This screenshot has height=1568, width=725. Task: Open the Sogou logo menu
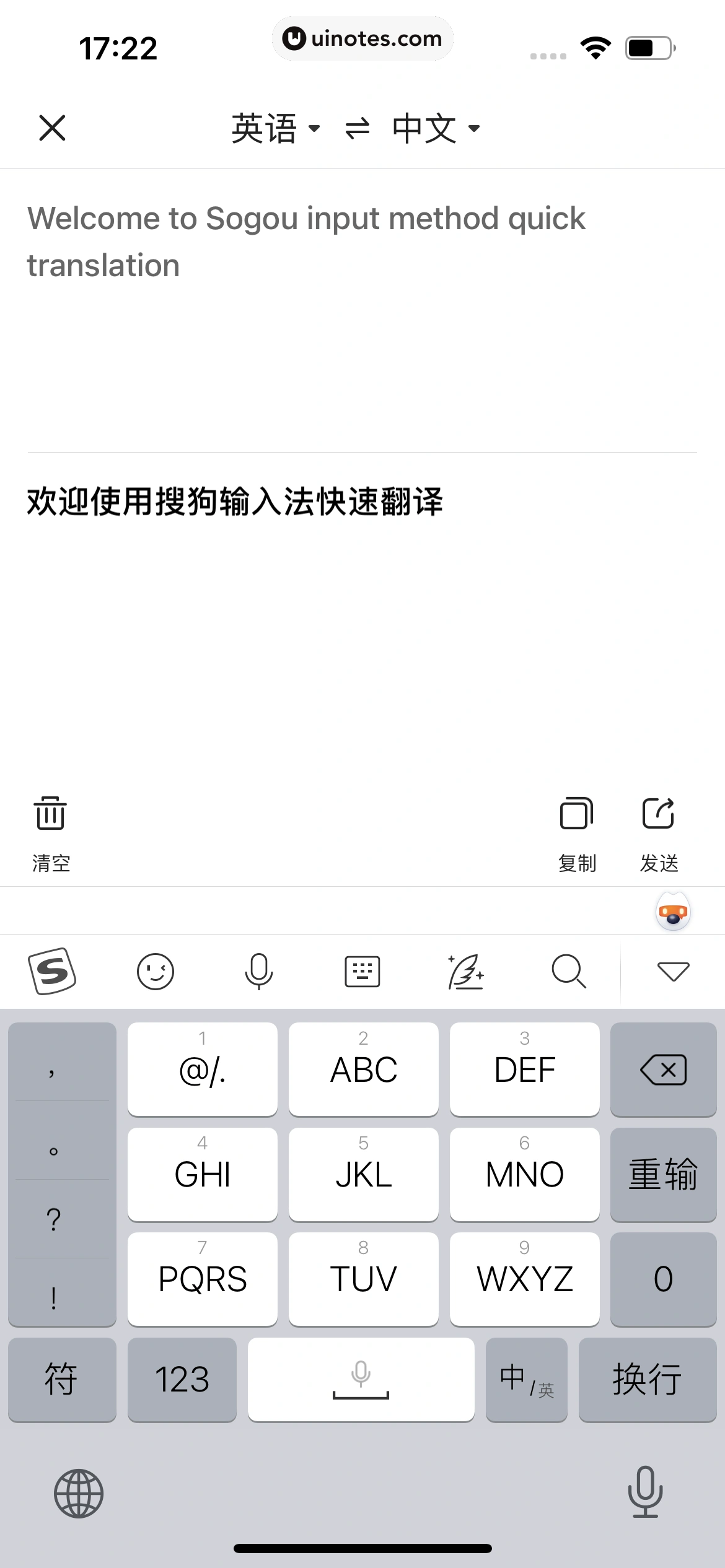51,971
